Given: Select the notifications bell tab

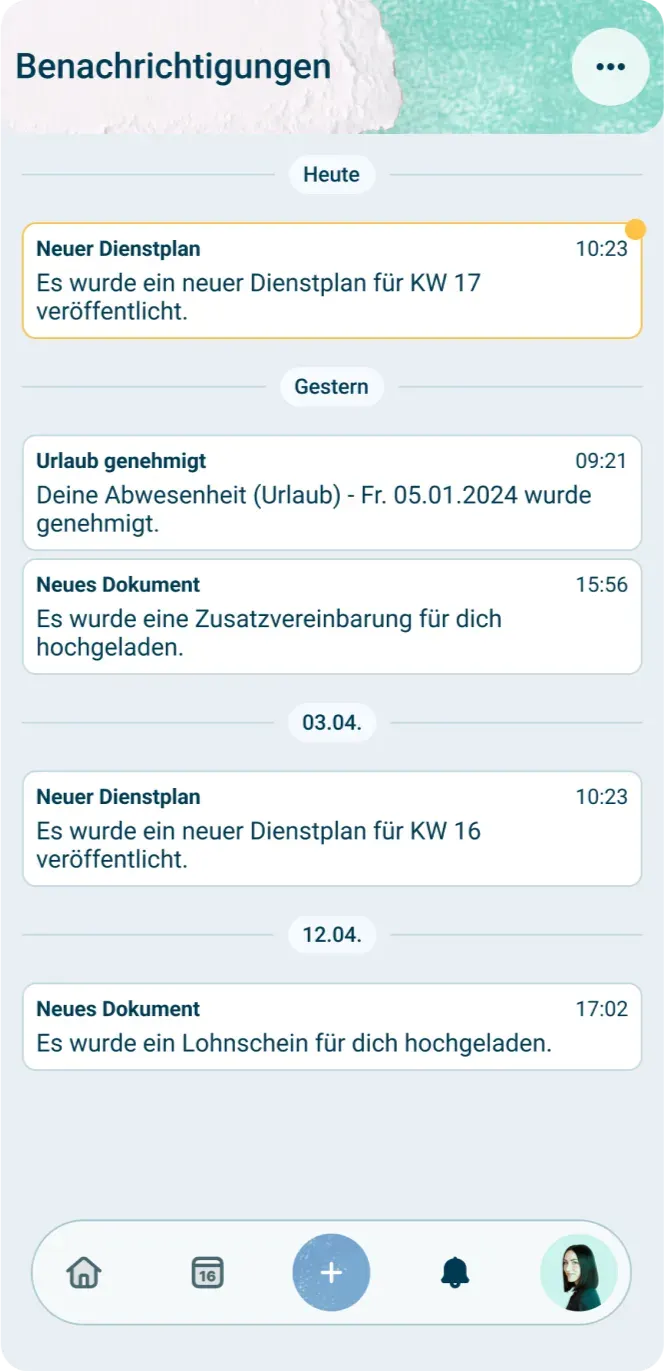Looking at the screenshot, I should [455, 1273].
